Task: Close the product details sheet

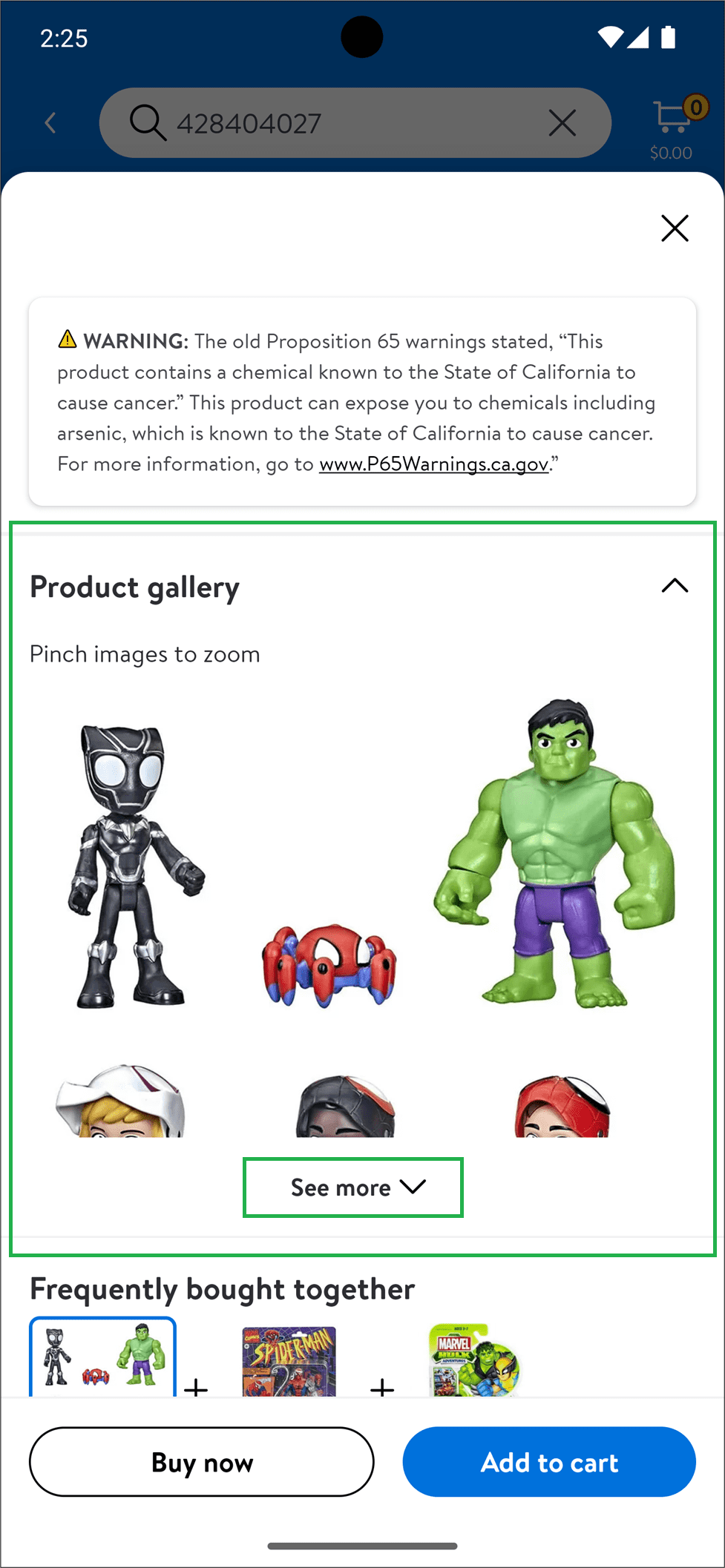Action: pos(675,228)
